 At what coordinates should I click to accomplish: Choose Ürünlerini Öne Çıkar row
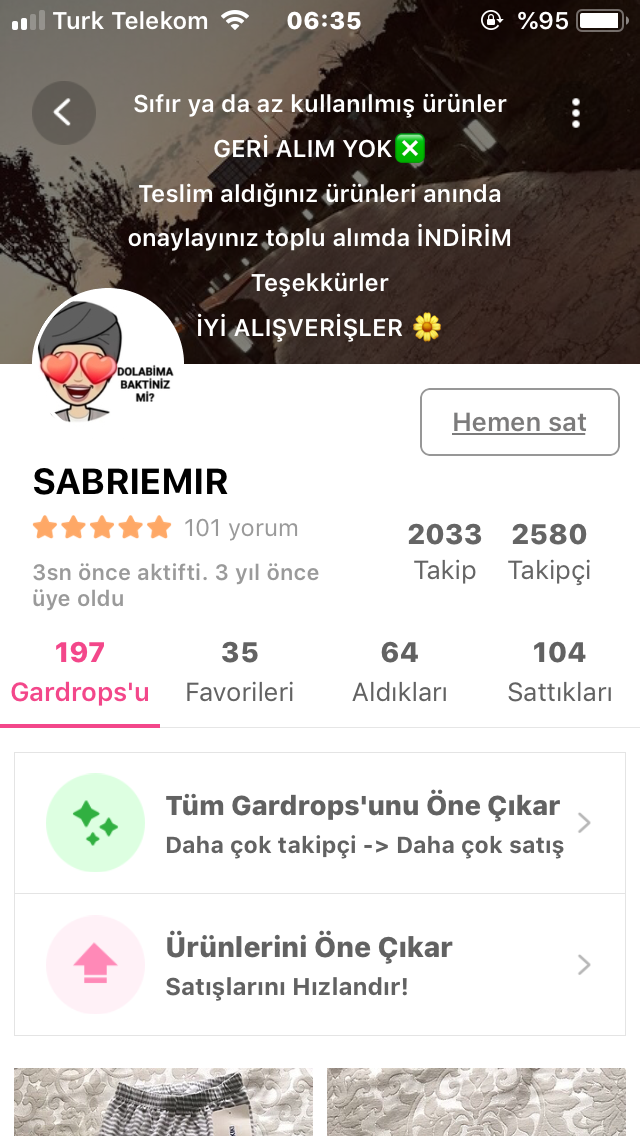320,964
